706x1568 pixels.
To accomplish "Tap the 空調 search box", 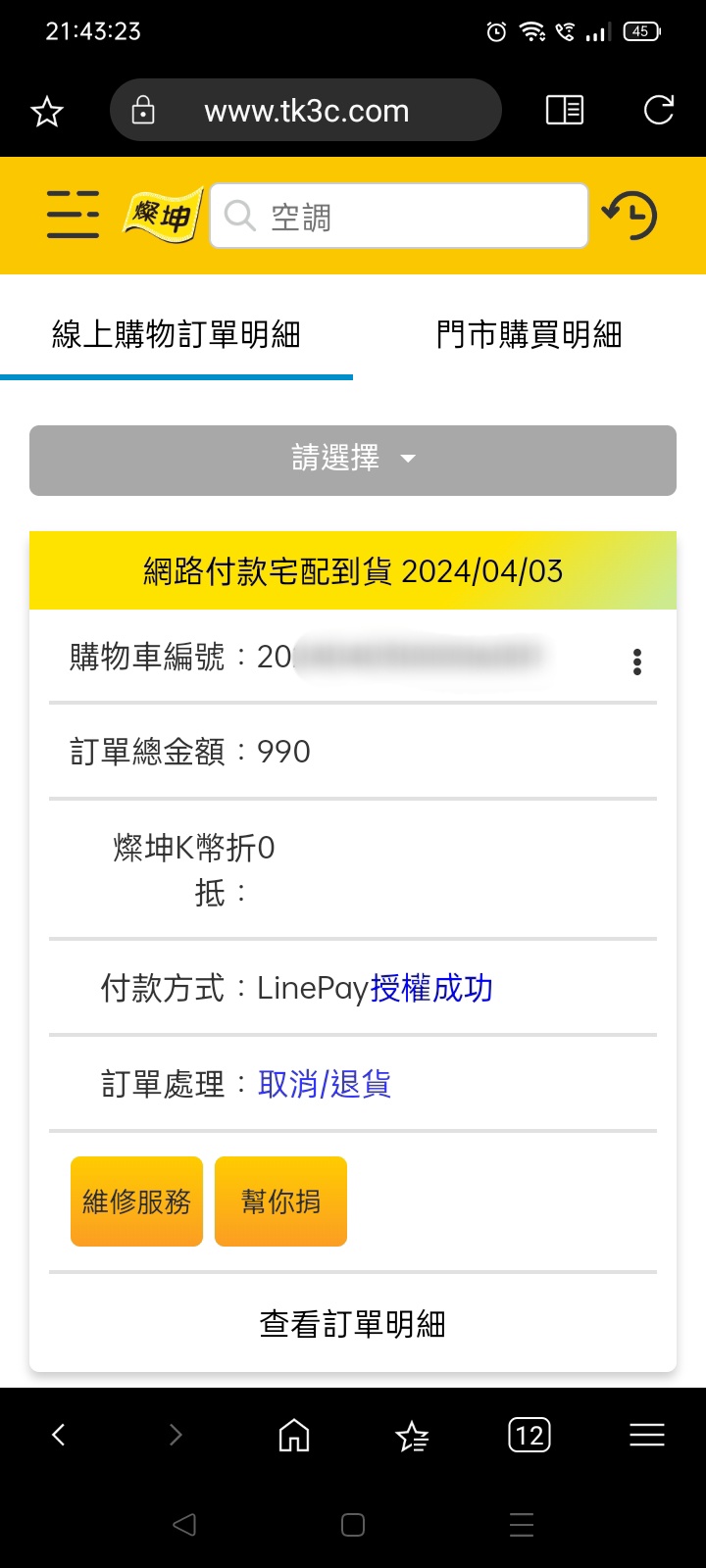I will (398, 216).
